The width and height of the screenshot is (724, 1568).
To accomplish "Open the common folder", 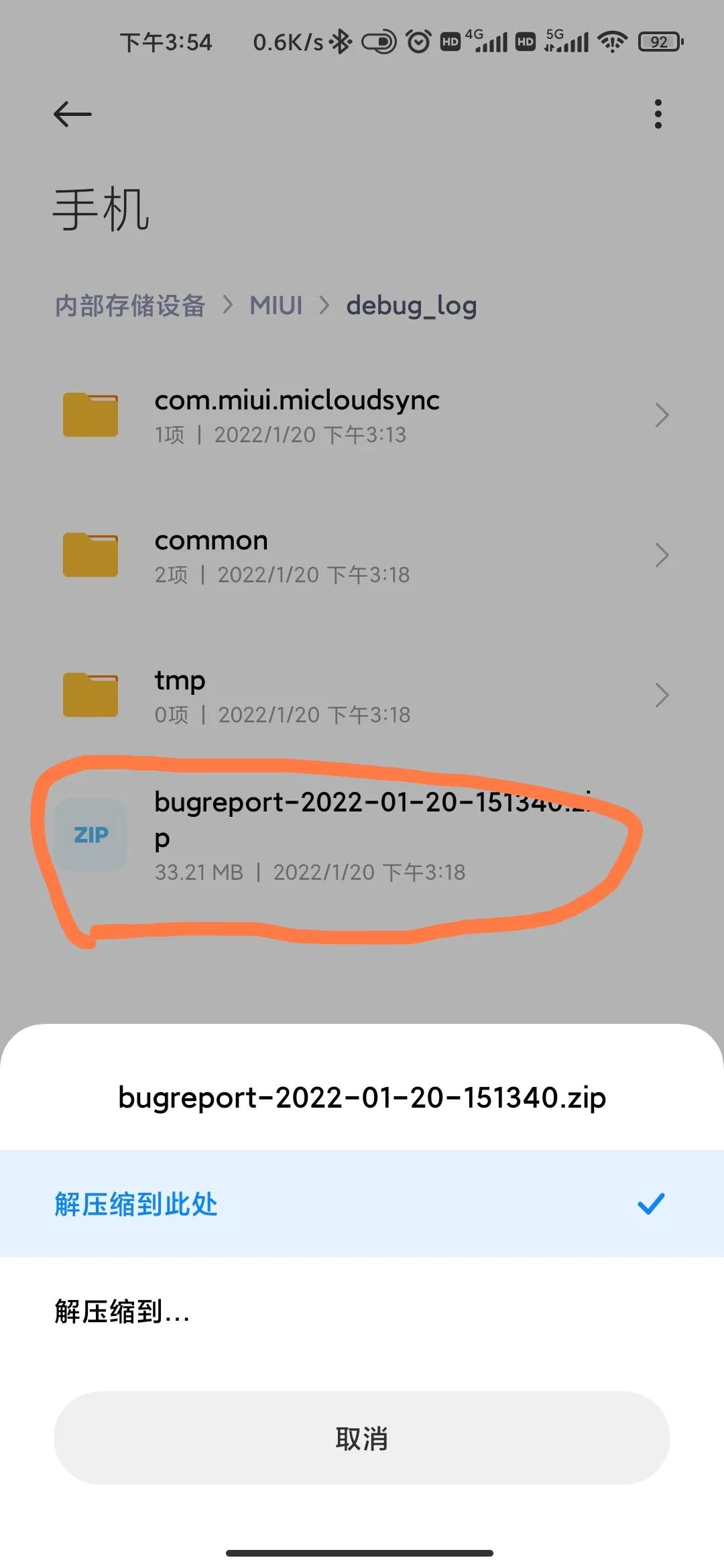I will coord(362,556).
